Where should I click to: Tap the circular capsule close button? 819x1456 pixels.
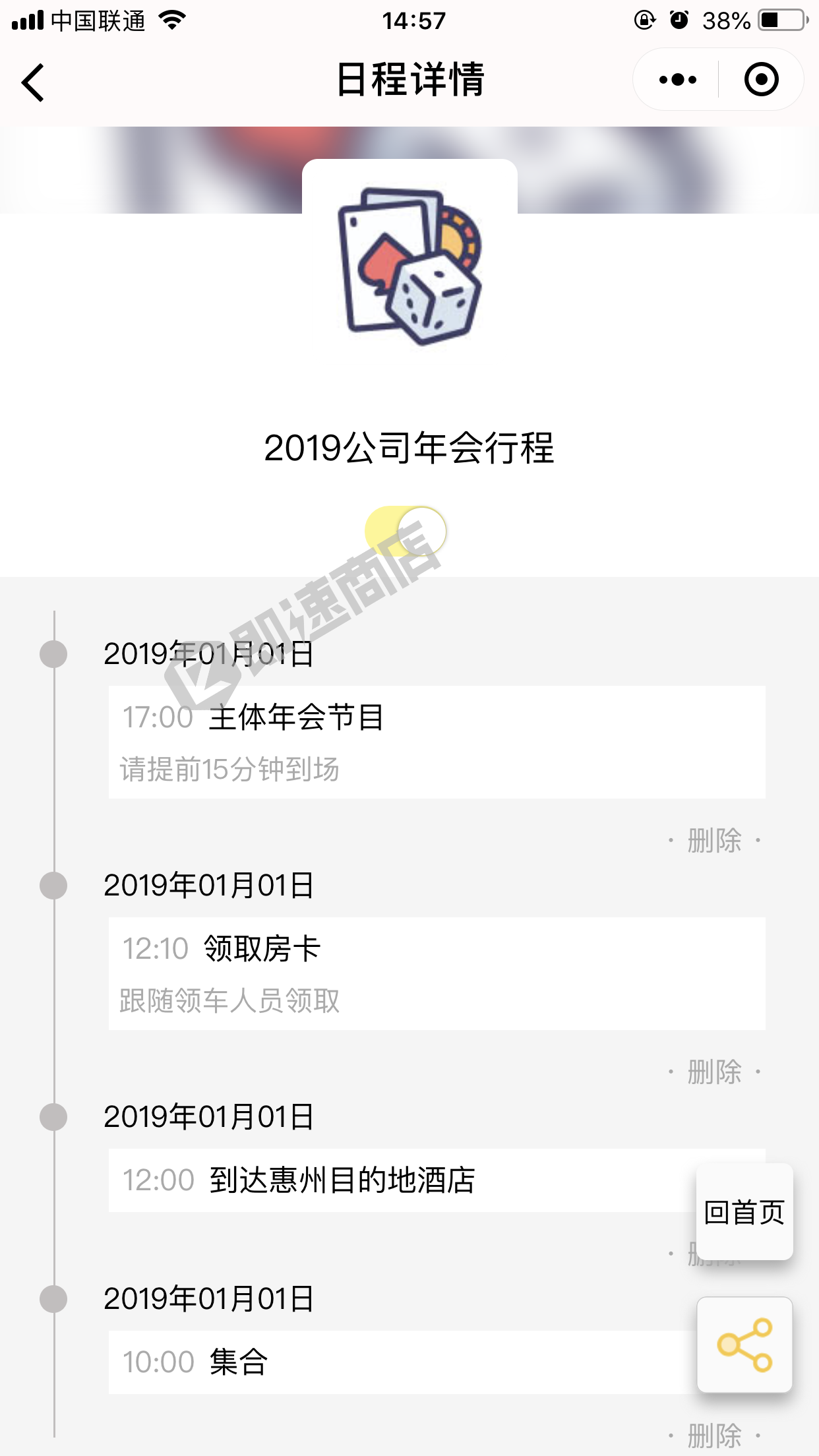tap(760, 78)
